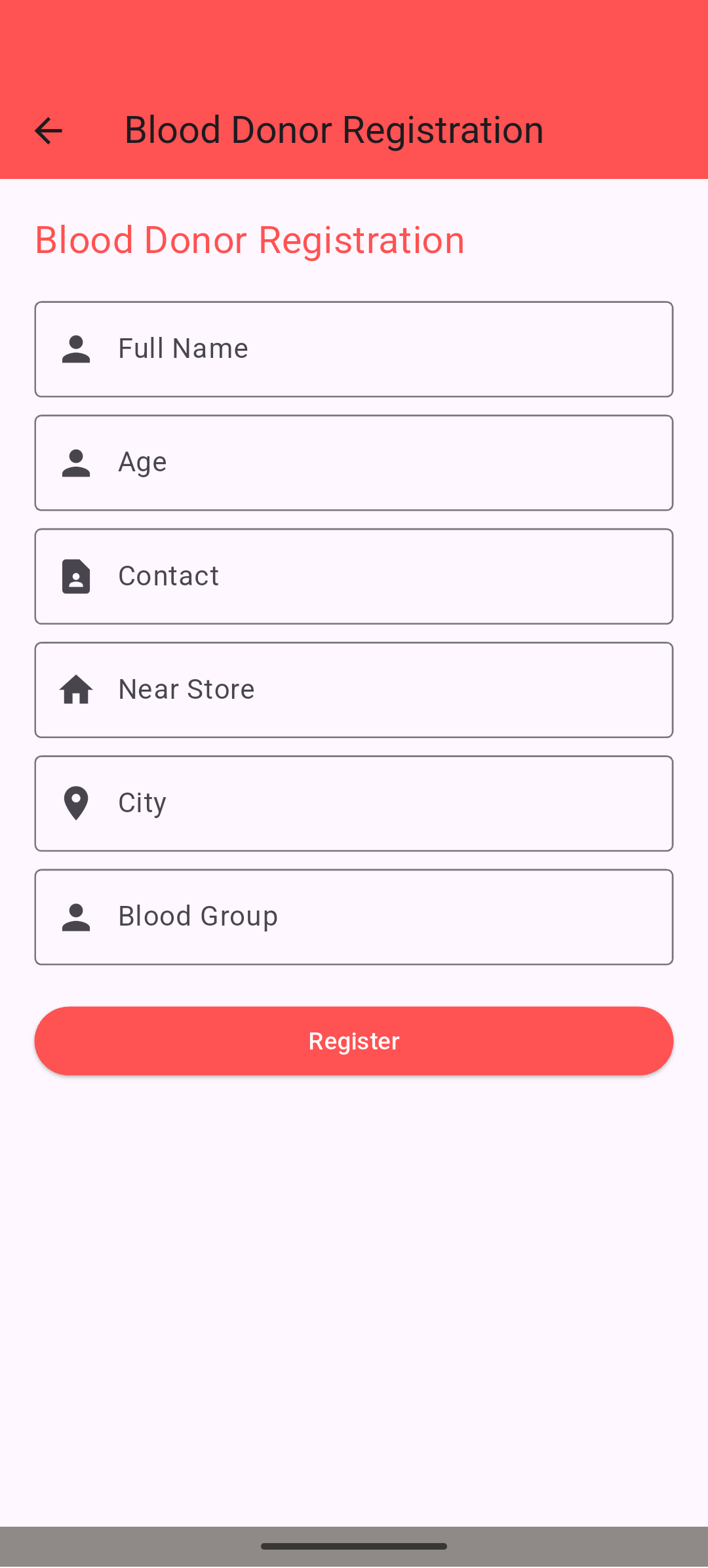Screen dimensions: 708x1568
Task: Click into the City field
Action: pos(354,803)
